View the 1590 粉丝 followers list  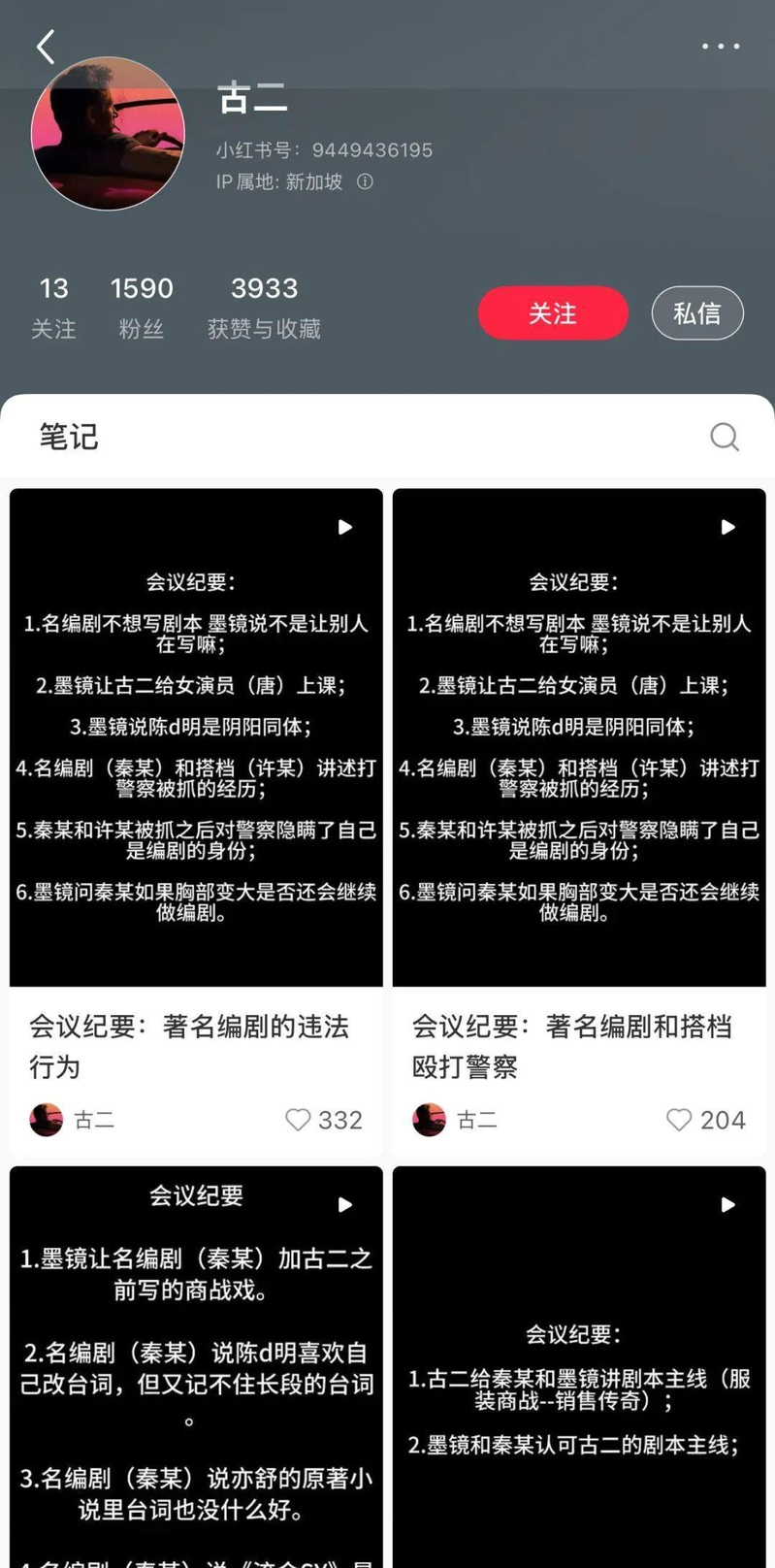point(142,308)
